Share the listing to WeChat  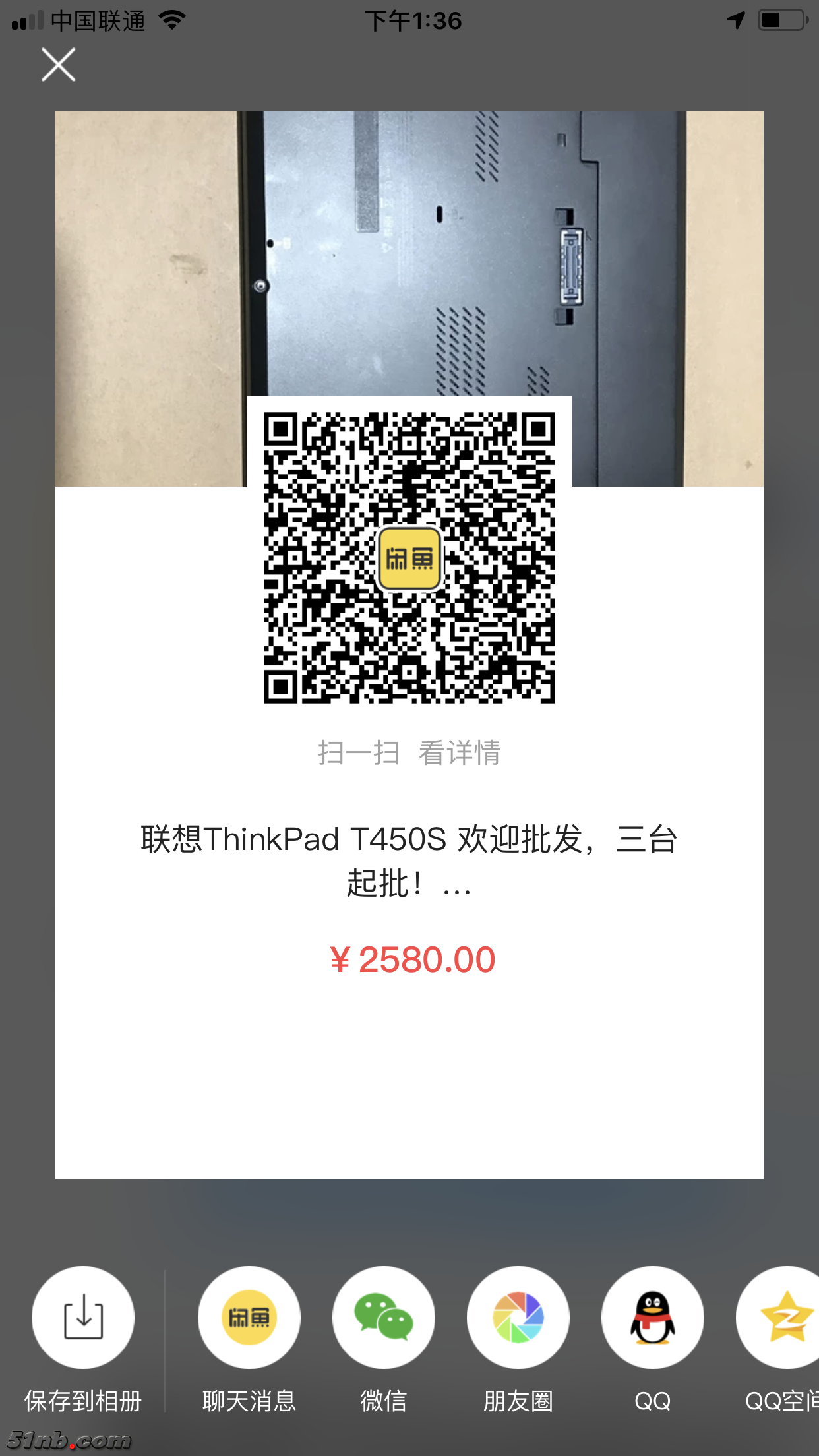click(384, 1318)
